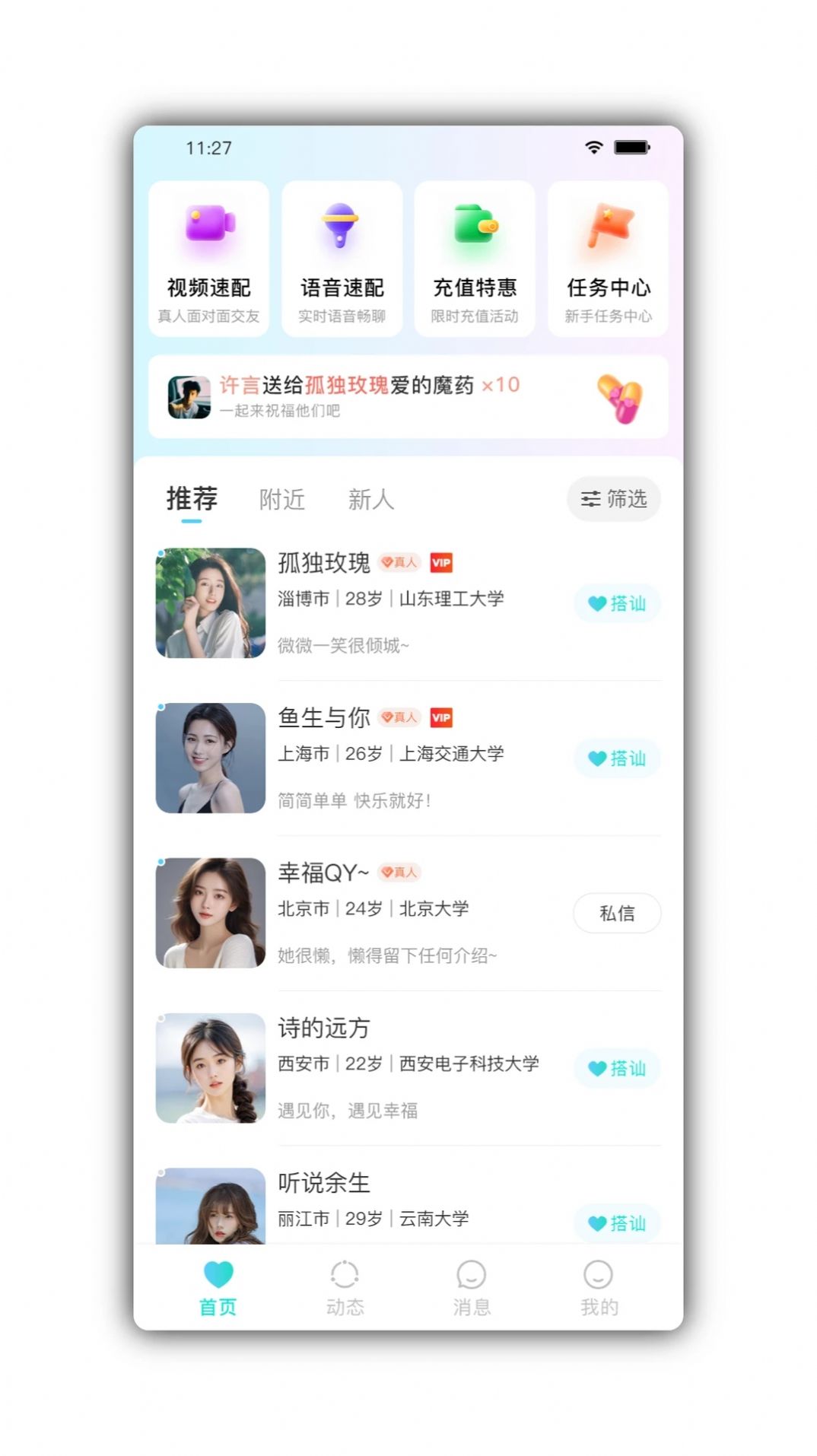This screenshot has height=1456, width=817.
Task: Tap 搭讪 for 诗的远方
Action: [x=617, y=1068]
